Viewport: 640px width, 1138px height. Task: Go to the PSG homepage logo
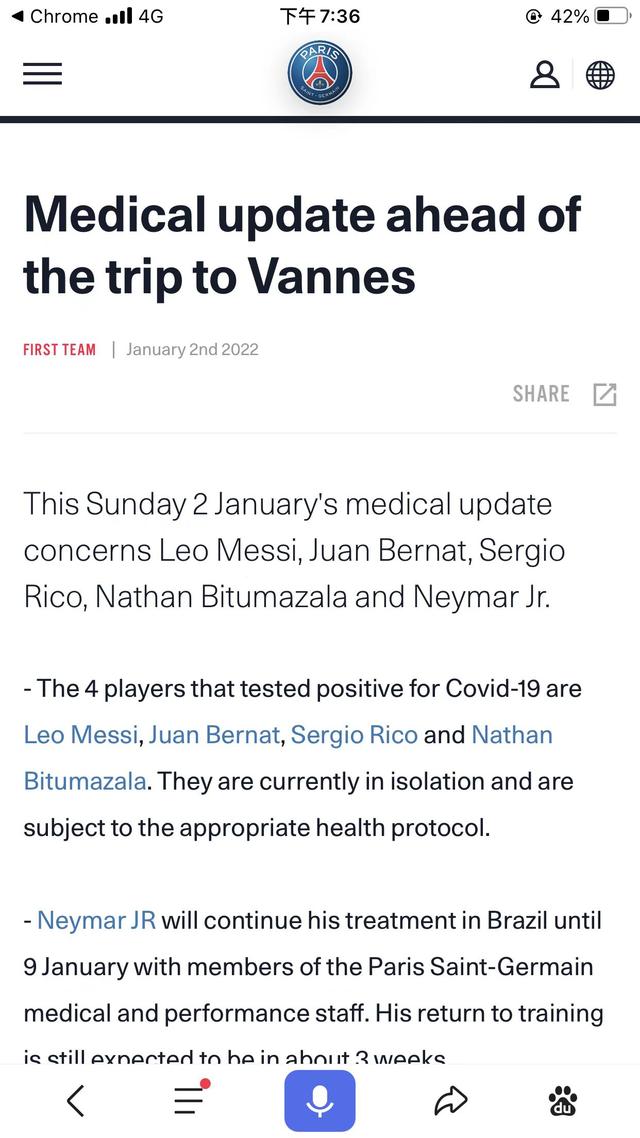click(x=320, y=74)
